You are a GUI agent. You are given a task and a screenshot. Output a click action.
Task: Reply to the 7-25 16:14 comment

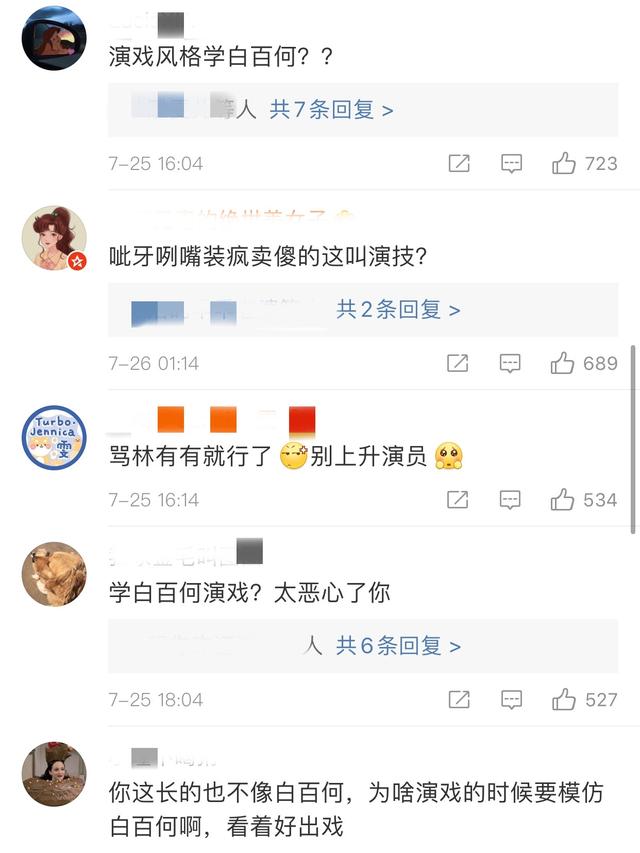(511, 499)
